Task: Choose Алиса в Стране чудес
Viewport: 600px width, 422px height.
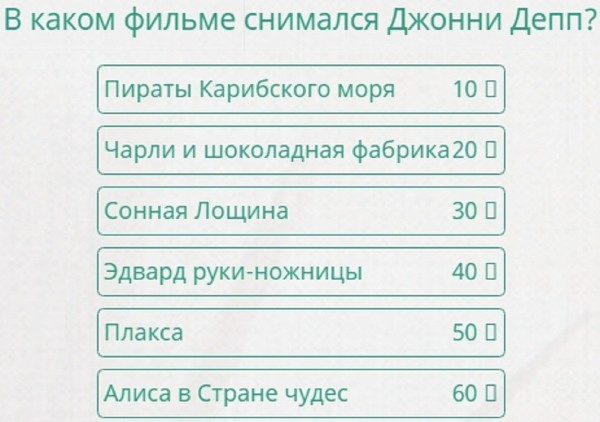Action: pyautogui.click(x=300, y=394)
